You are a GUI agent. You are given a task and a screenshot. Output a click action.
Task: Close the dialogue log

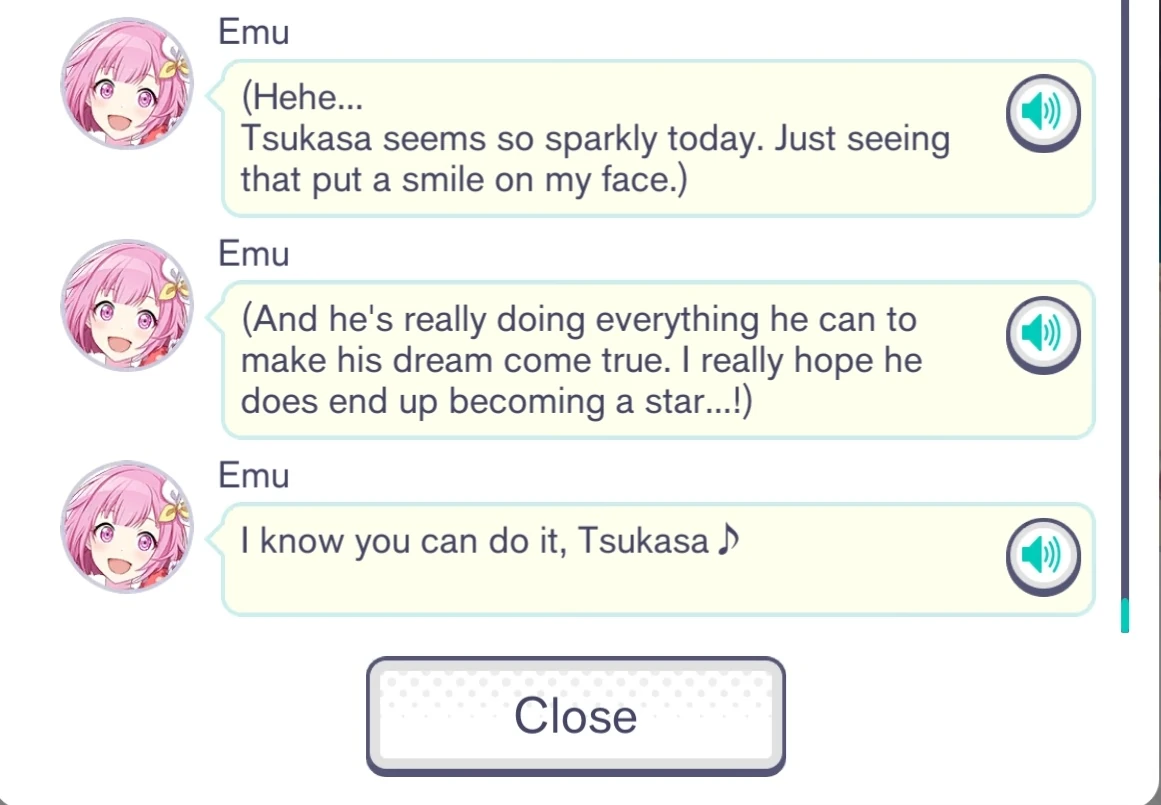(575, 715)
